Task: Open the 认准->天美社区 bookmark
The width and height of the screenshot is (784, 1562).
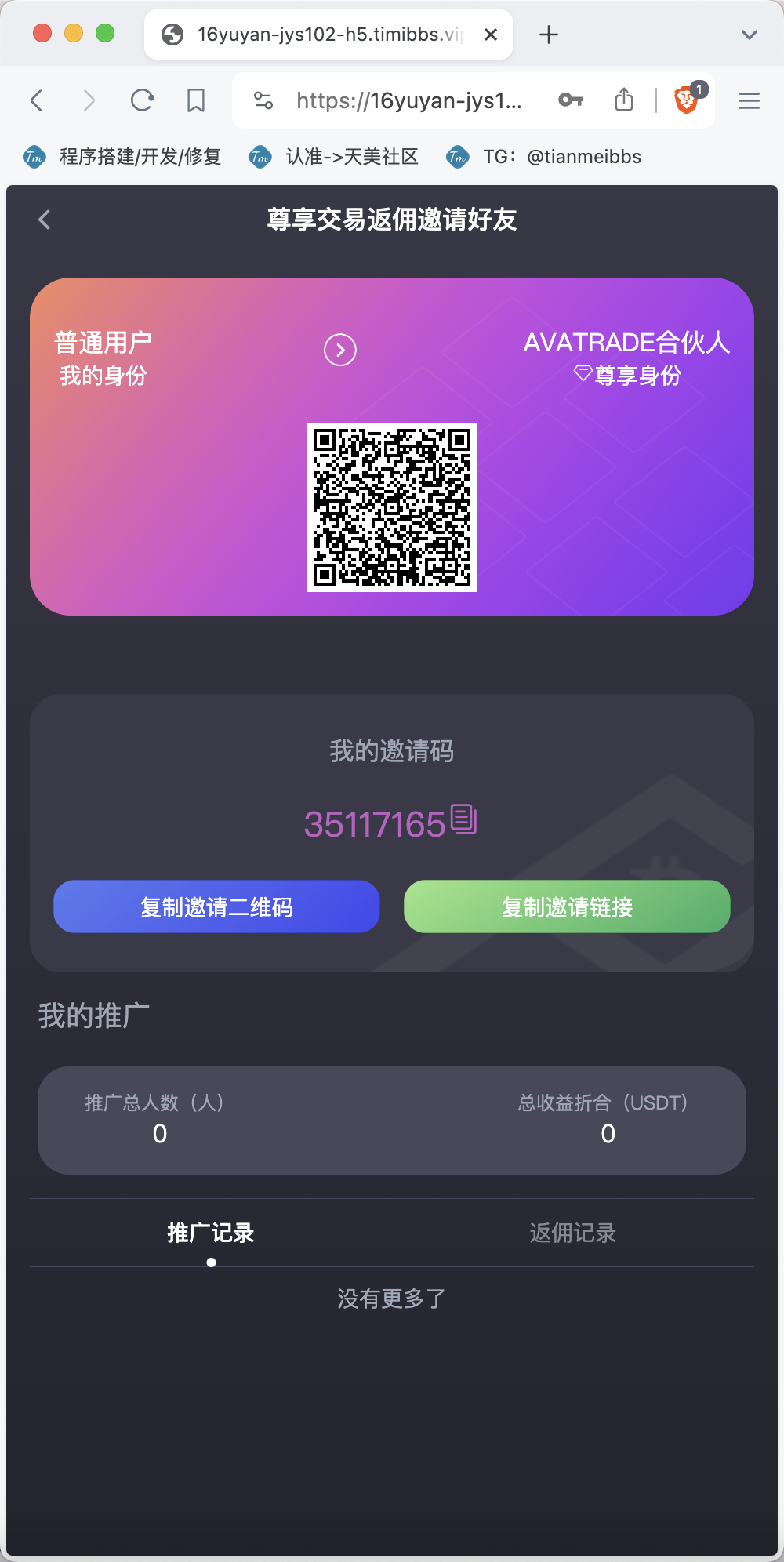Action: click(334, 157)
